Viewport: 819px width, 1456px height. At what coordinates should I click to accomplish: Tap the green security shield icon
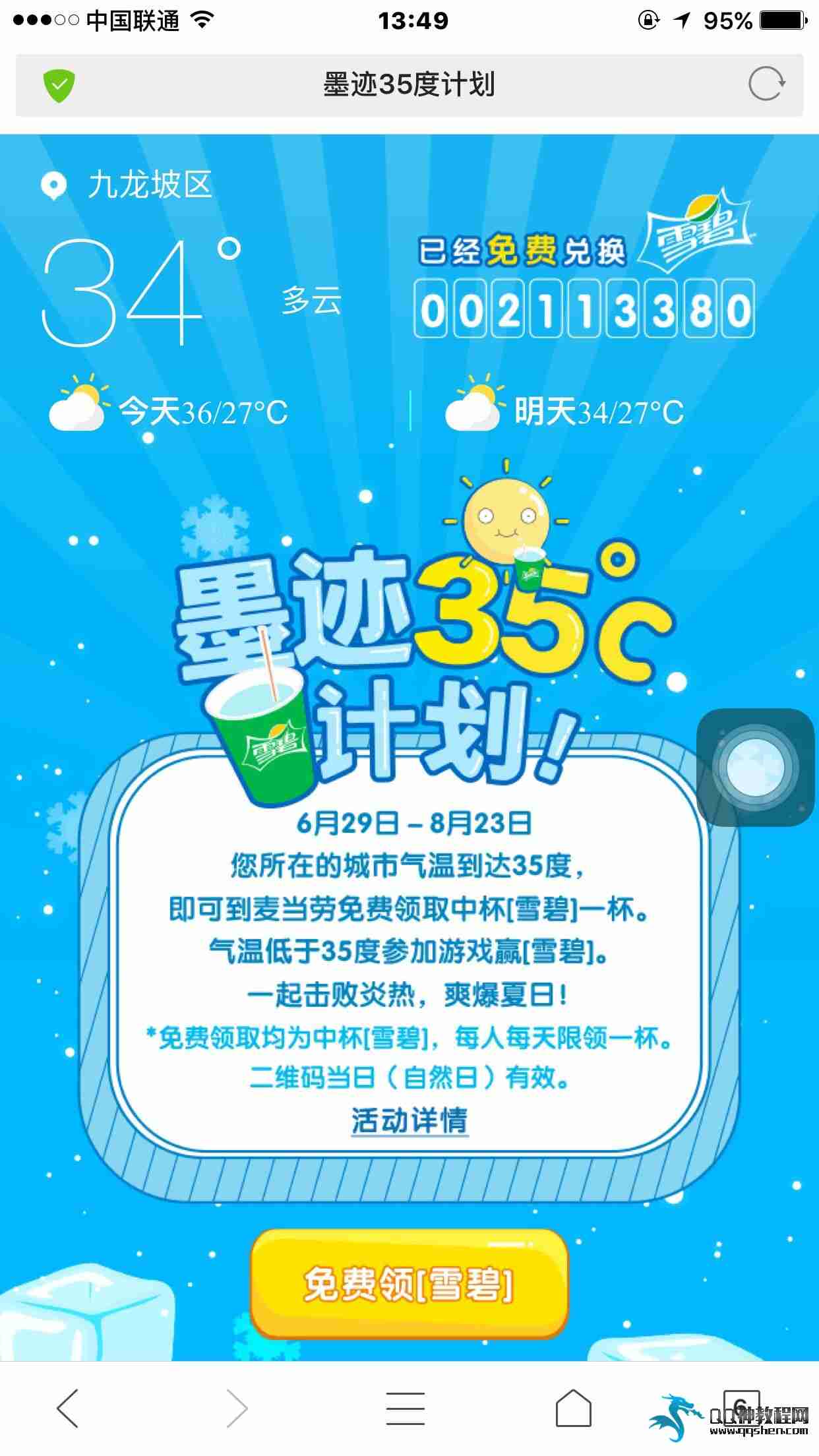pos(59,85)
